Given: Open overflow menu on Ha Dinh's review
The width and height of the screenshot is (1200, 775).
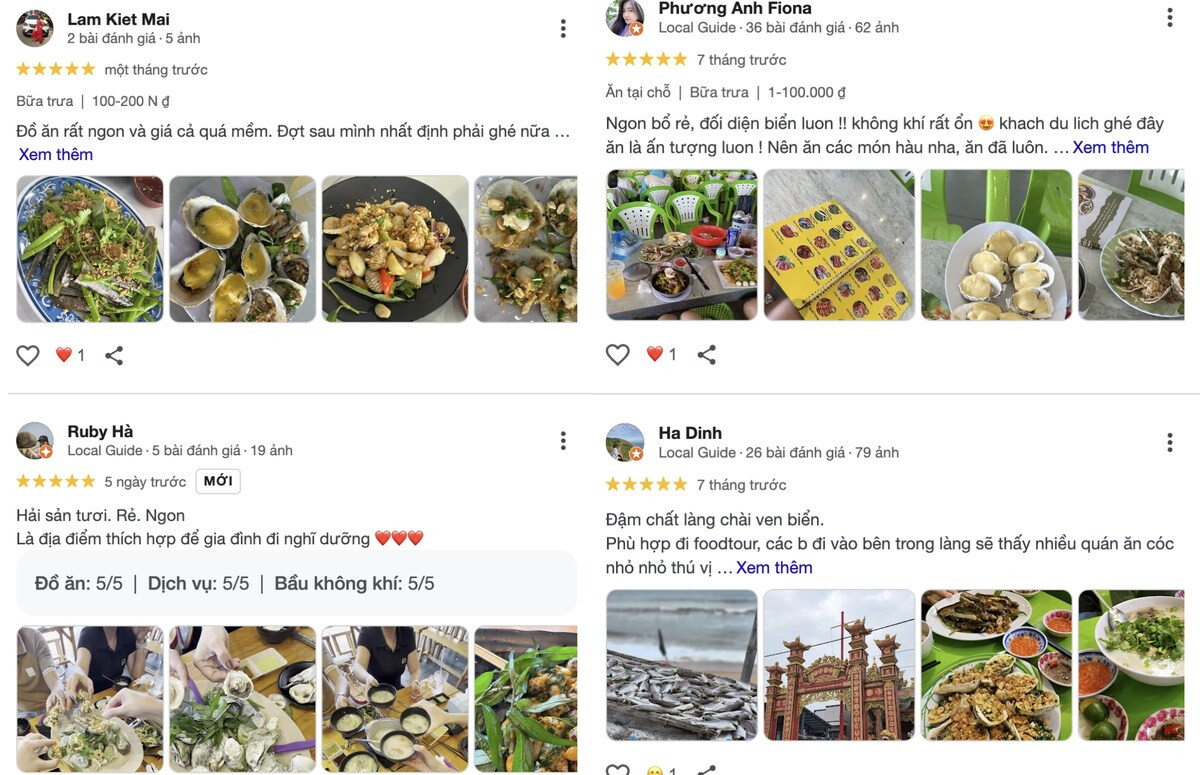Looking at the screenshot, I should [x=1169, y=442].
